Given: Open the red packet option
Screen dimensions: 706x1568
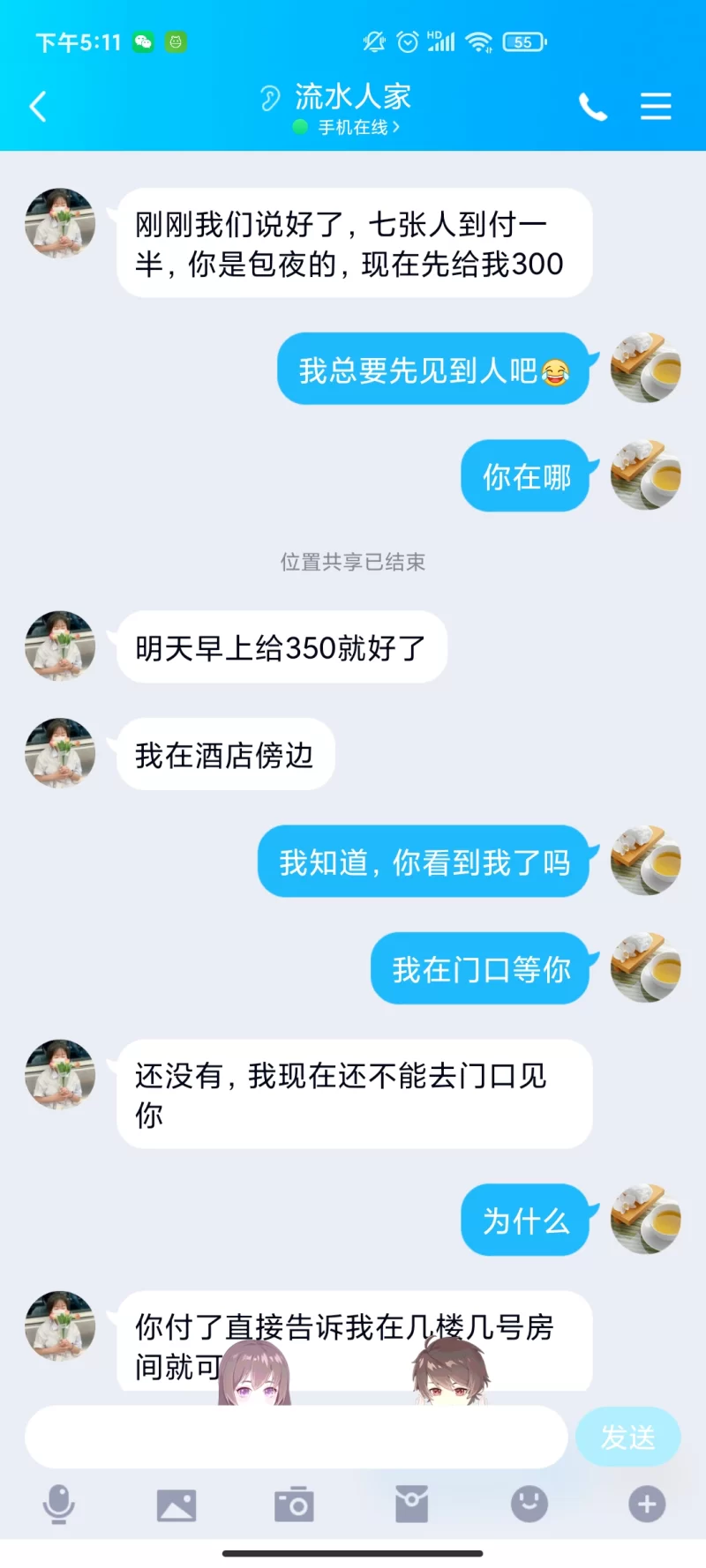Looking at the screenshot, I should (411, 1505).
